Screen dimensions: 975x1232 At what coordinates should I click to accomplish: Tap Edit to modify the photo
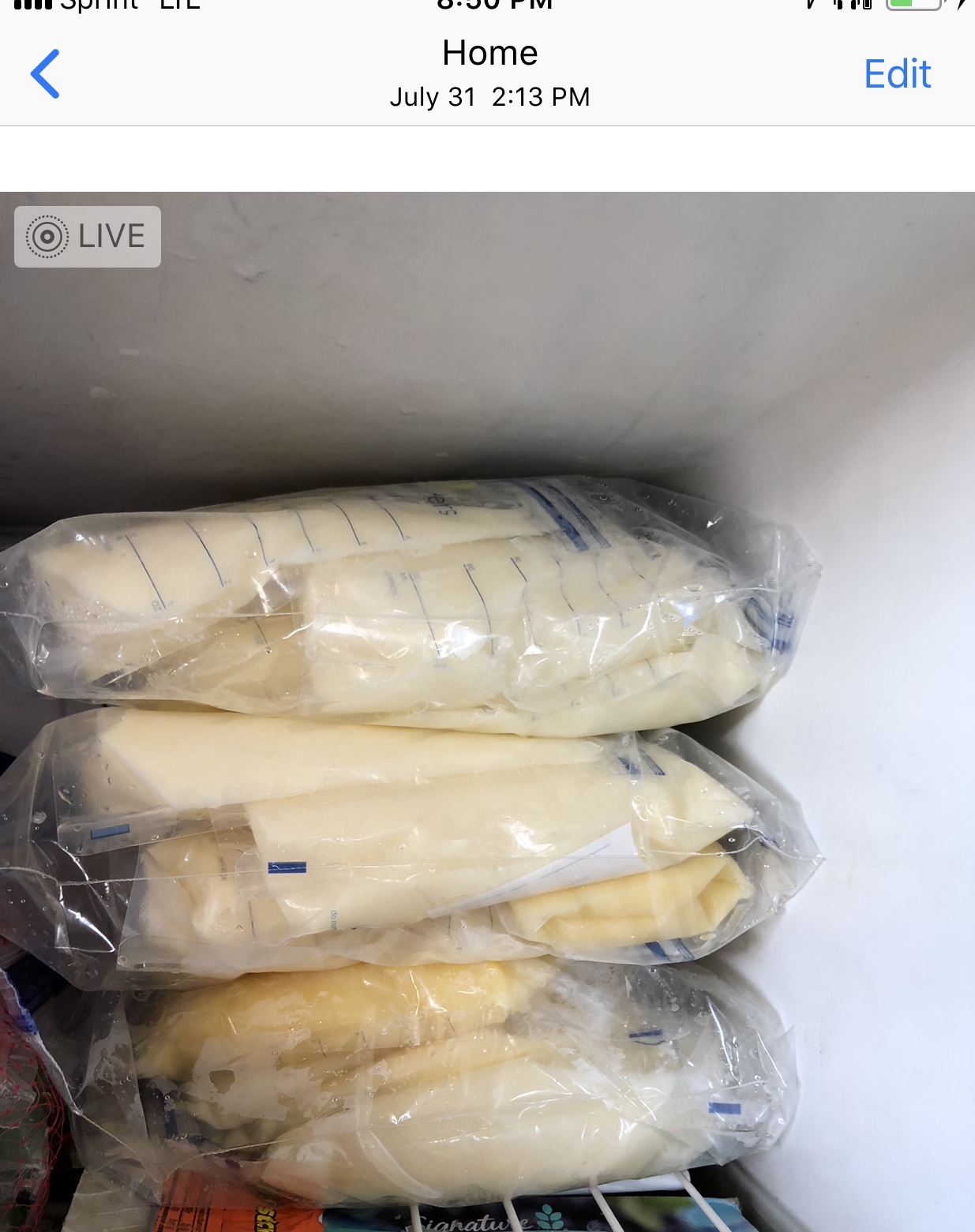pos(897,74)
